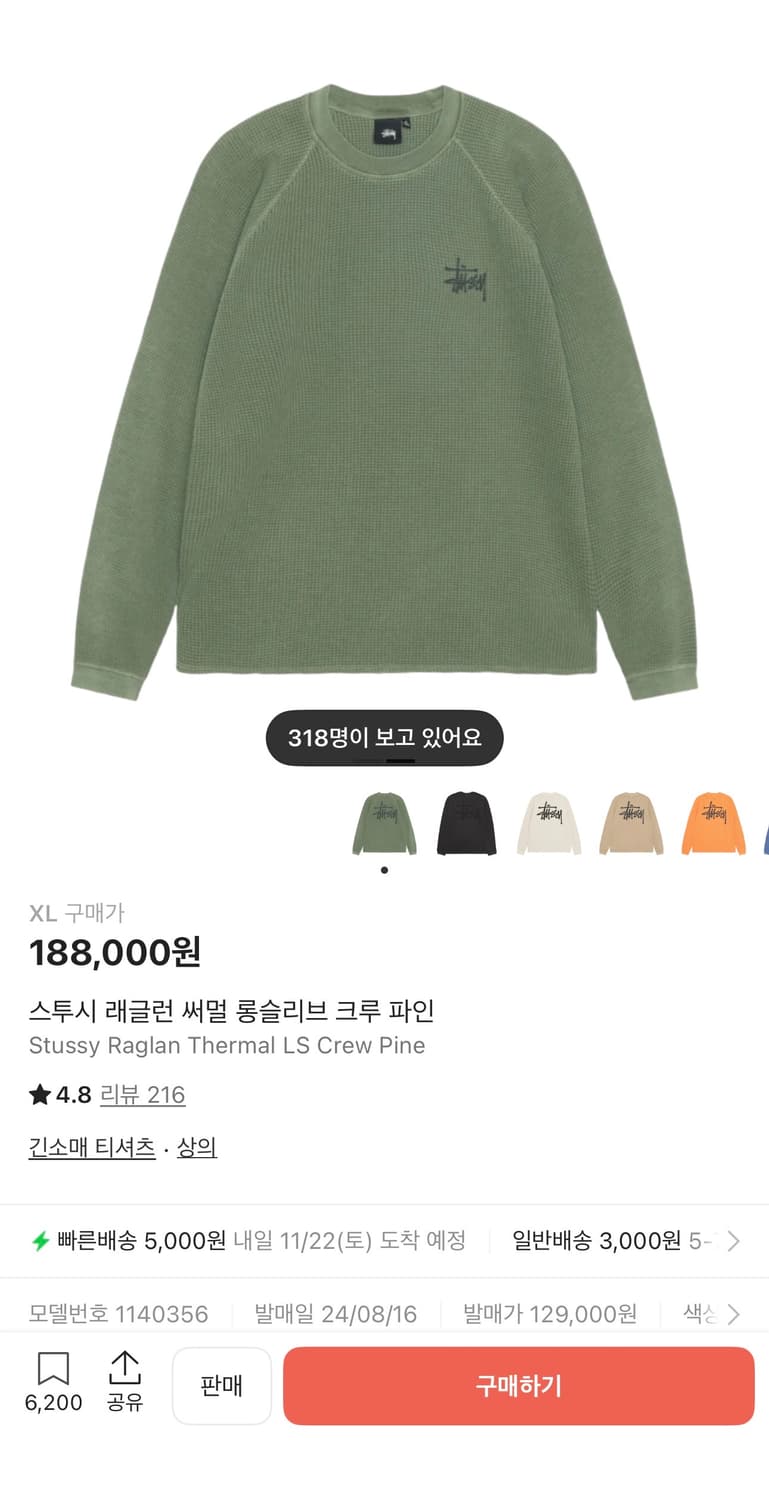
Task: Click the 6,200 bookmark count label
Action: (53, 1403)
